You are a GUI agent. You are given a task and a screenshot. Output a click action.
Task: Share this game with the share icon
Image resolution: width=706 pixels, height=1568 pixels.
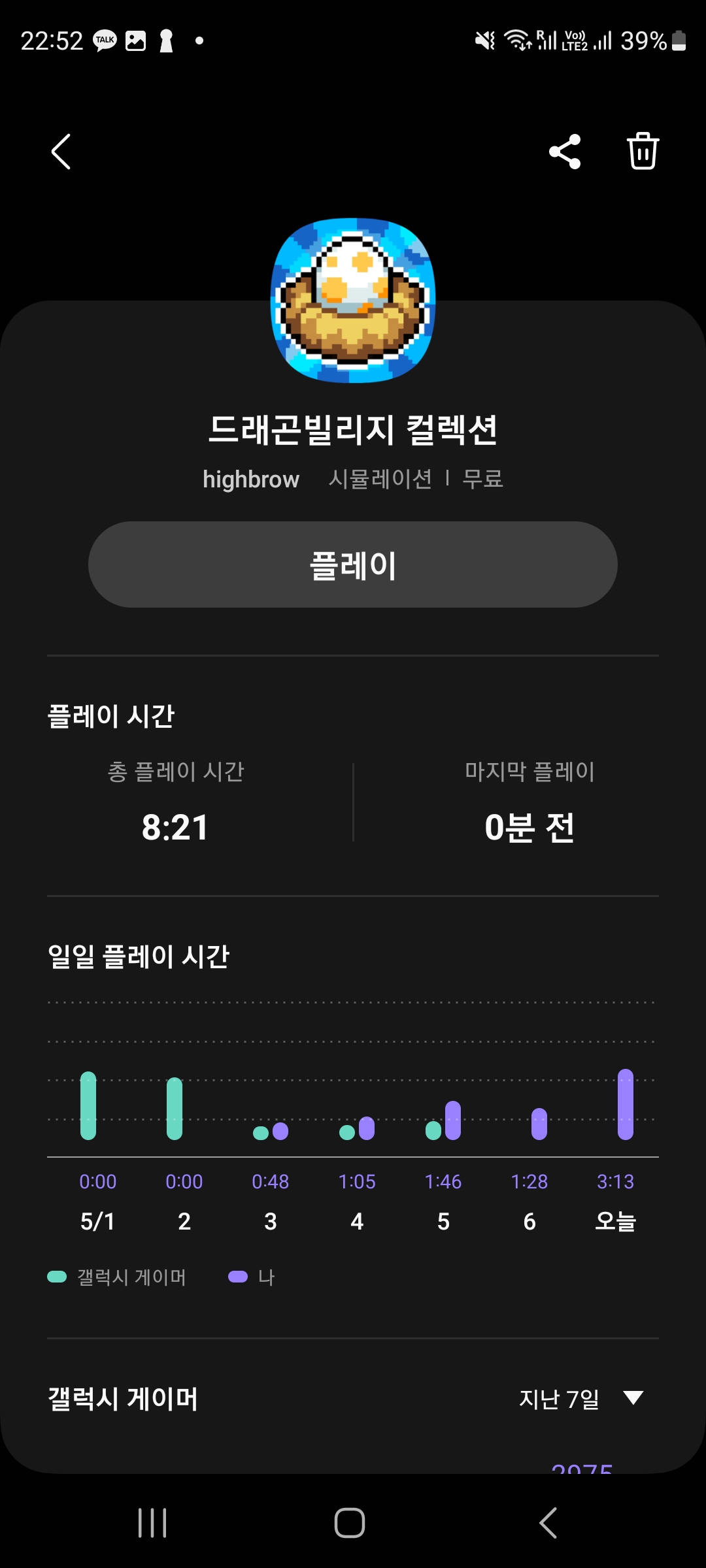pos(565,152)
